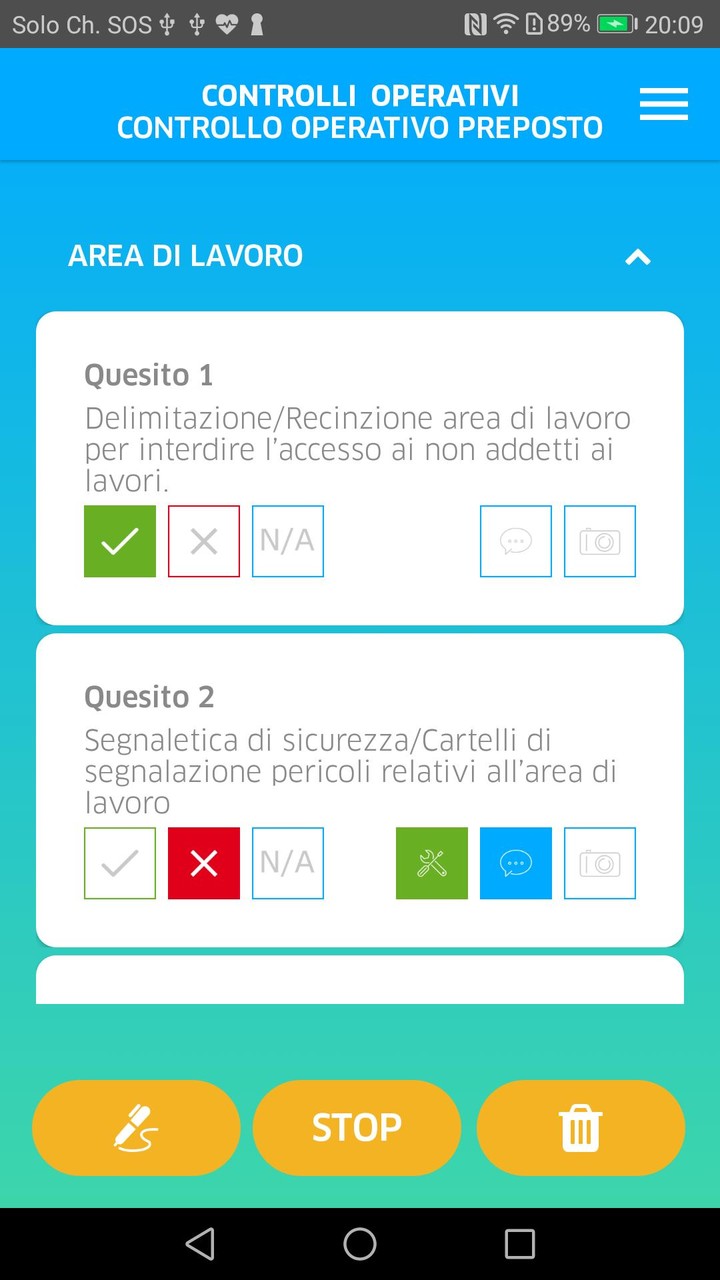Image resolution: width=720 pixels, height=1280 pixels.
Task: Collapse the Area di Lavoro section
Action: tap(638, 257)
